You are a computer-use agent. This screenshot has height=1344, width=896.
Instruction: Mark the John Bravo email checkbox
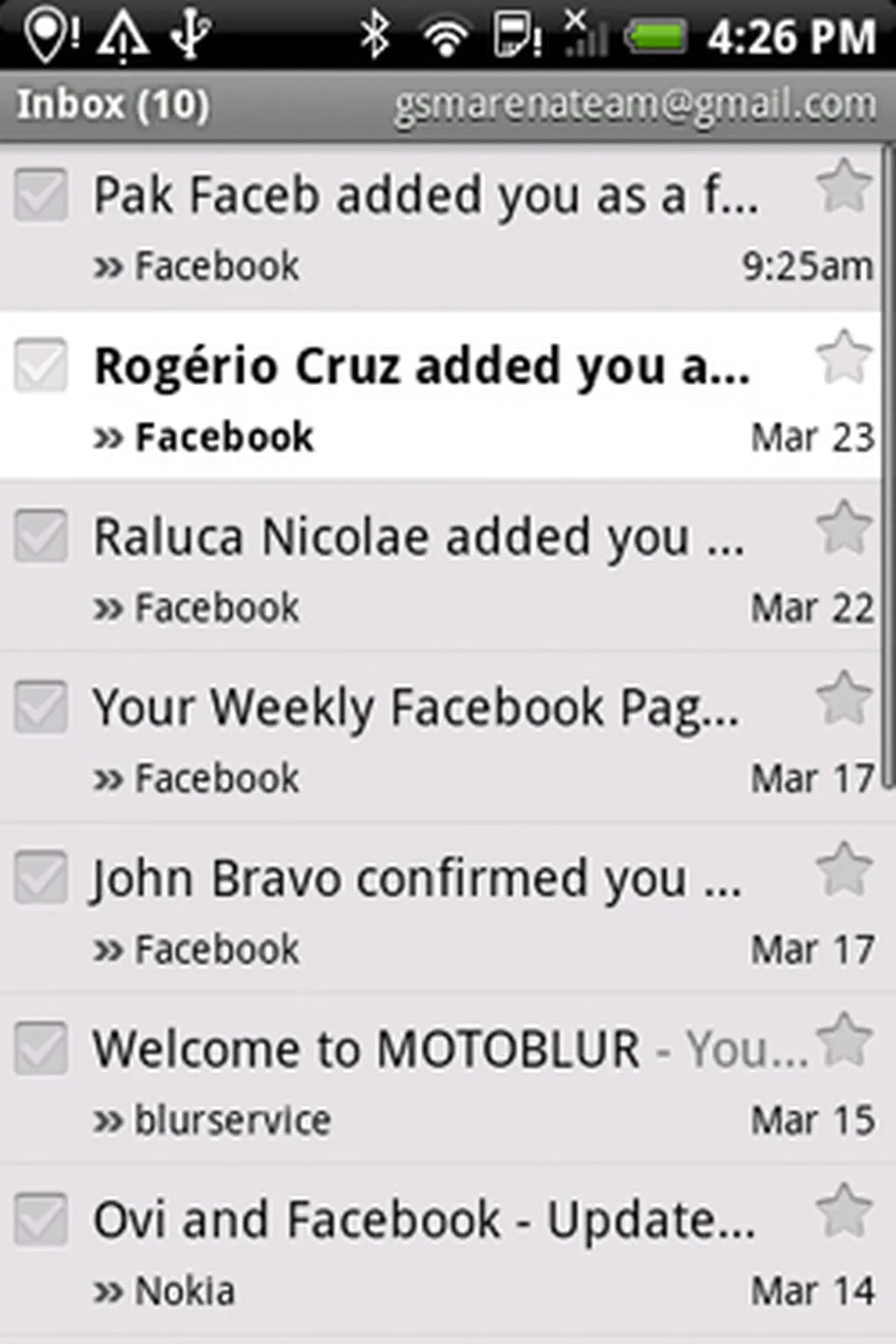tap(40, 877)
